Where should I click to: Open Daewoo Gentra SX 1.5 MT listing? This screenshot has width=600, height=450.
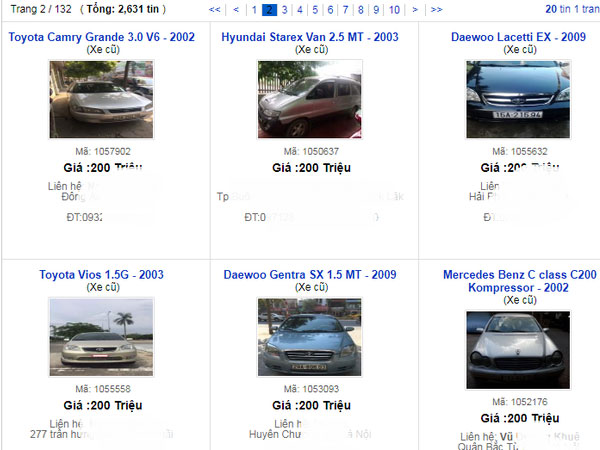(x=310, y=274)
